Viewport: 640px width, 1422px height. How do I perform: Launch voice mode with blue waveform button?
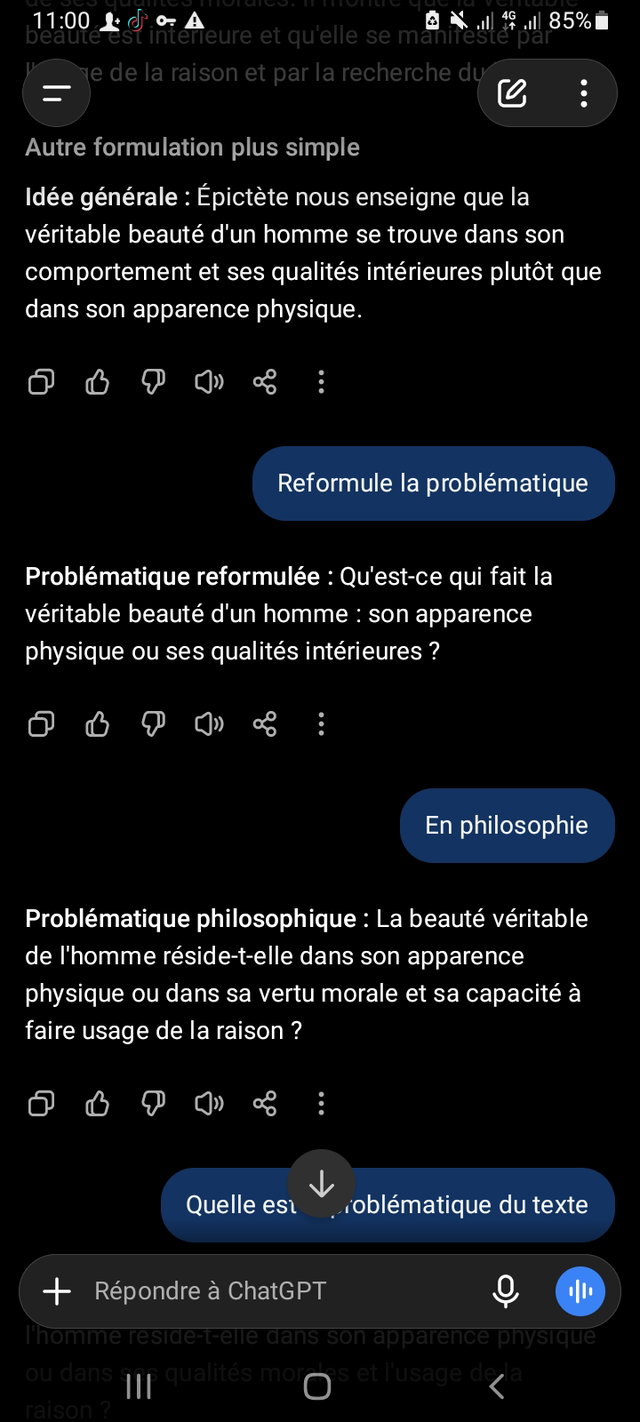(580, 1292)
